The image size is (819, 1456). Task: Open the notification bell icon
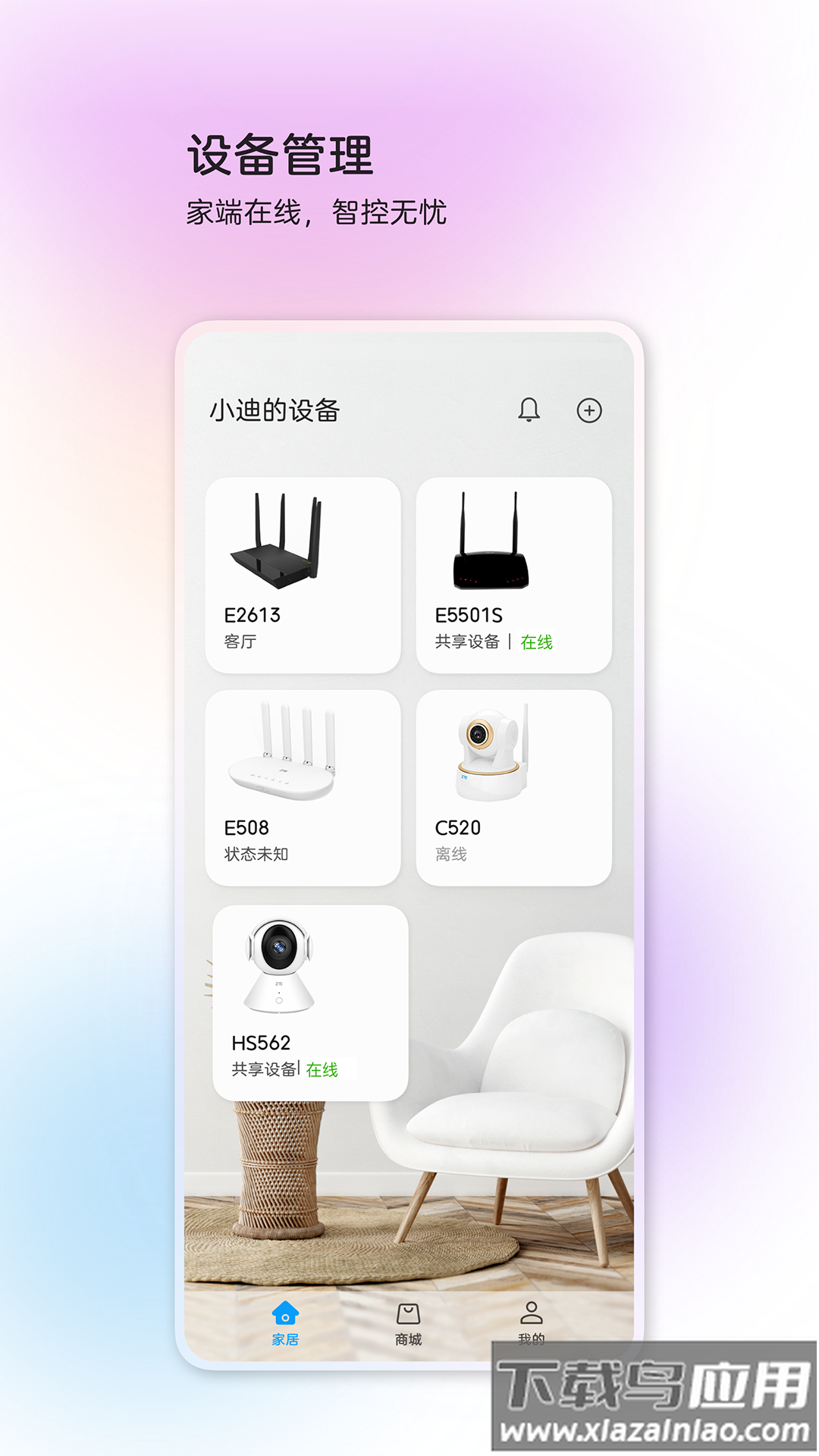pos(529,412)
